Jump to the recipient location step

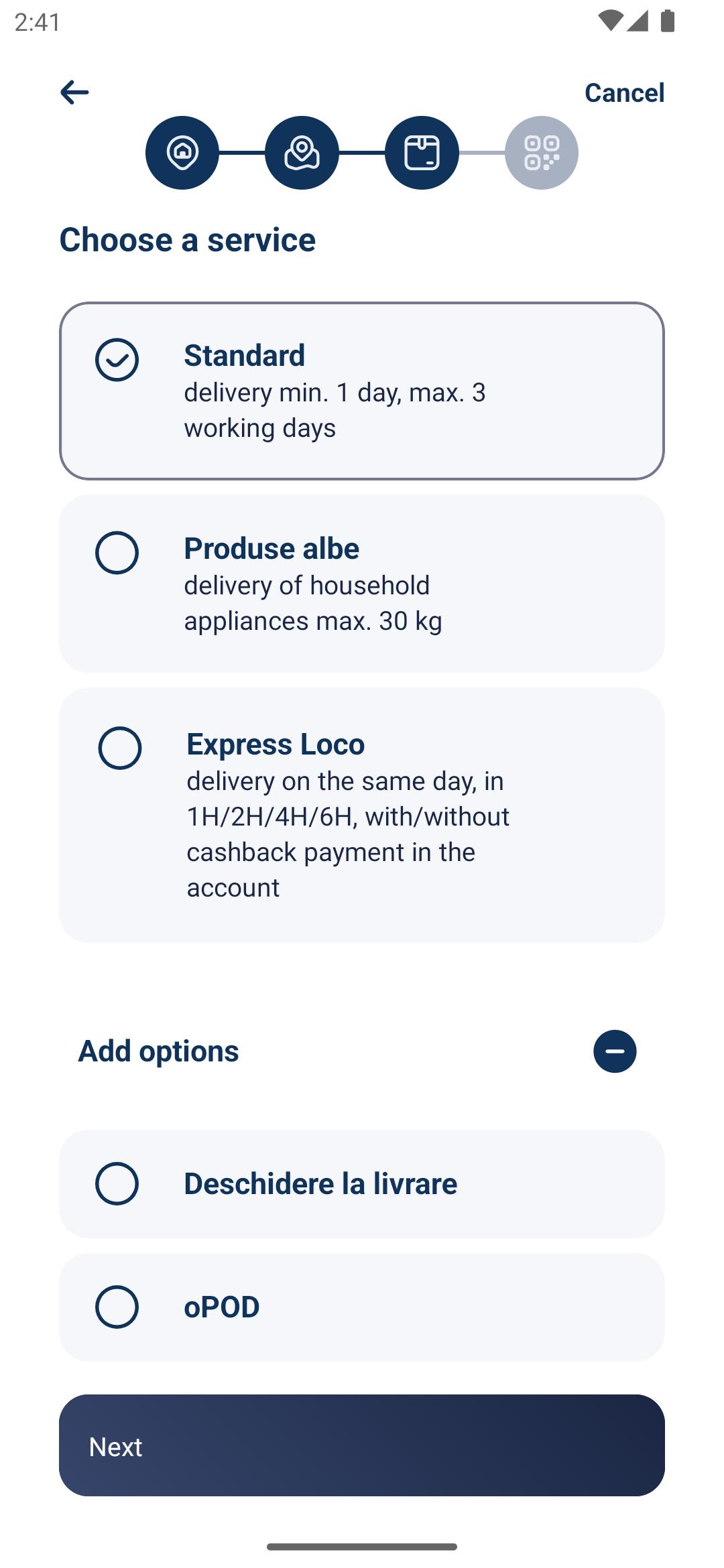click(302, 153)
